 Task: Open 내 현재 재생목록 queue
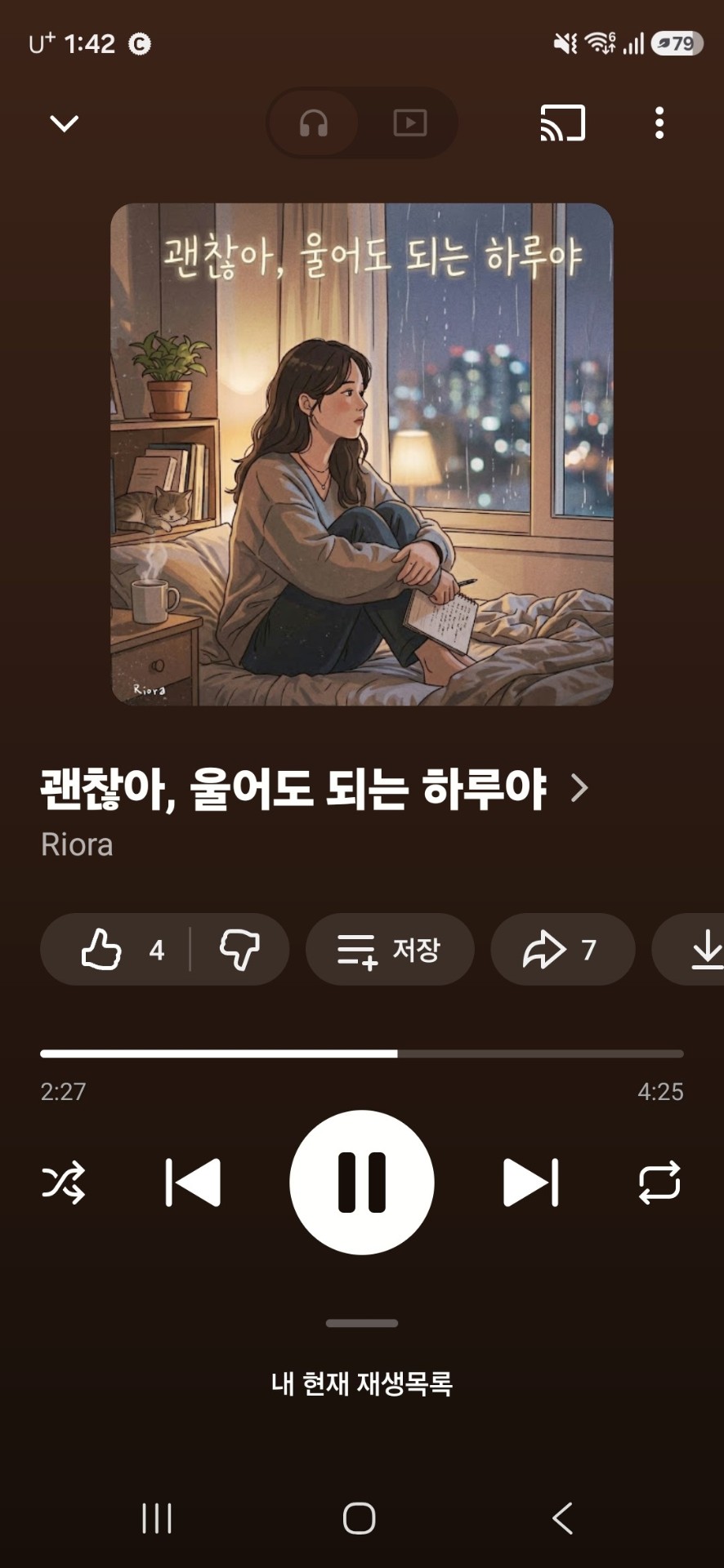[362, 1383]
